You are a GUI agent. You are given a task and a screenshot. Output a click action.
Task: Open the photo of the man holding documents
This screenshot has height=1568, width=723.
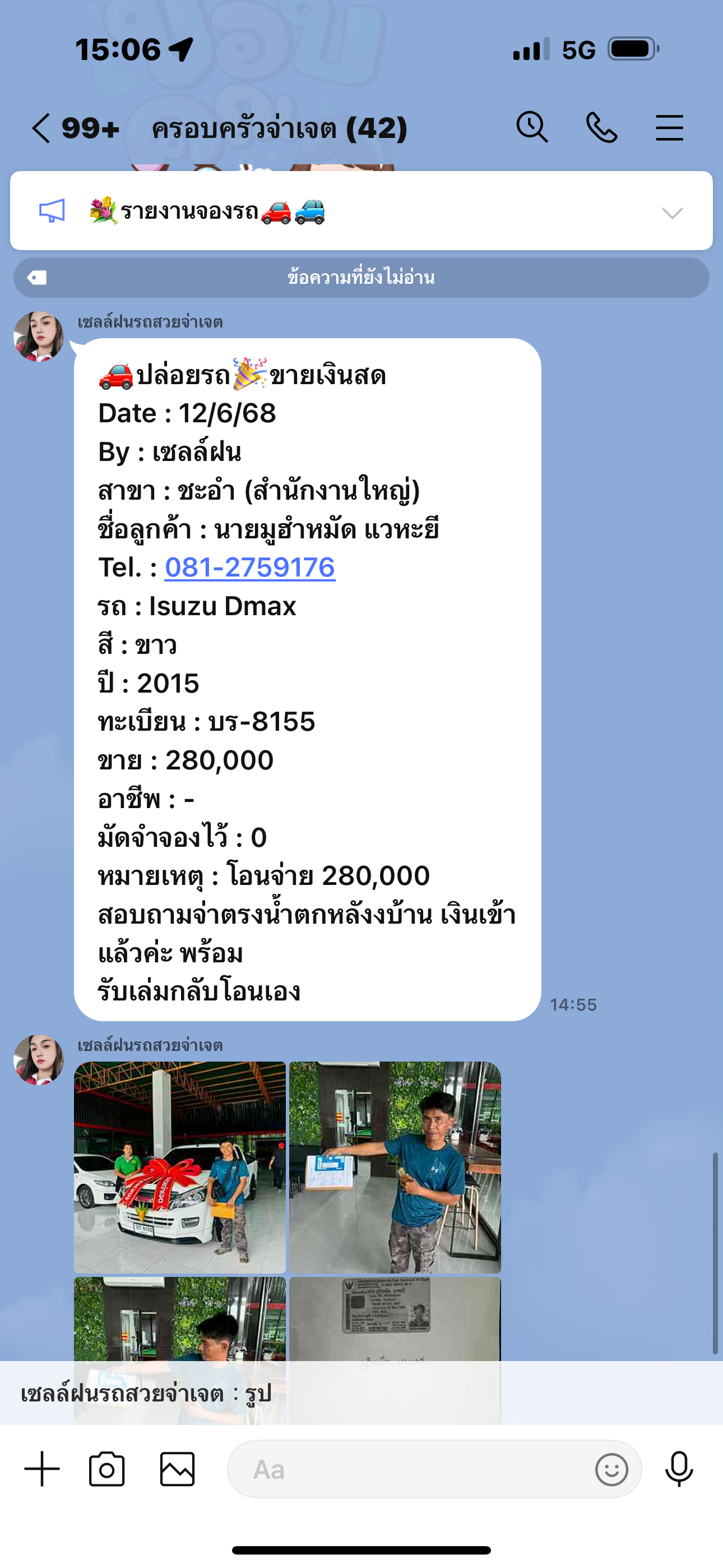pyautogui.click(x=395, y=1167)
